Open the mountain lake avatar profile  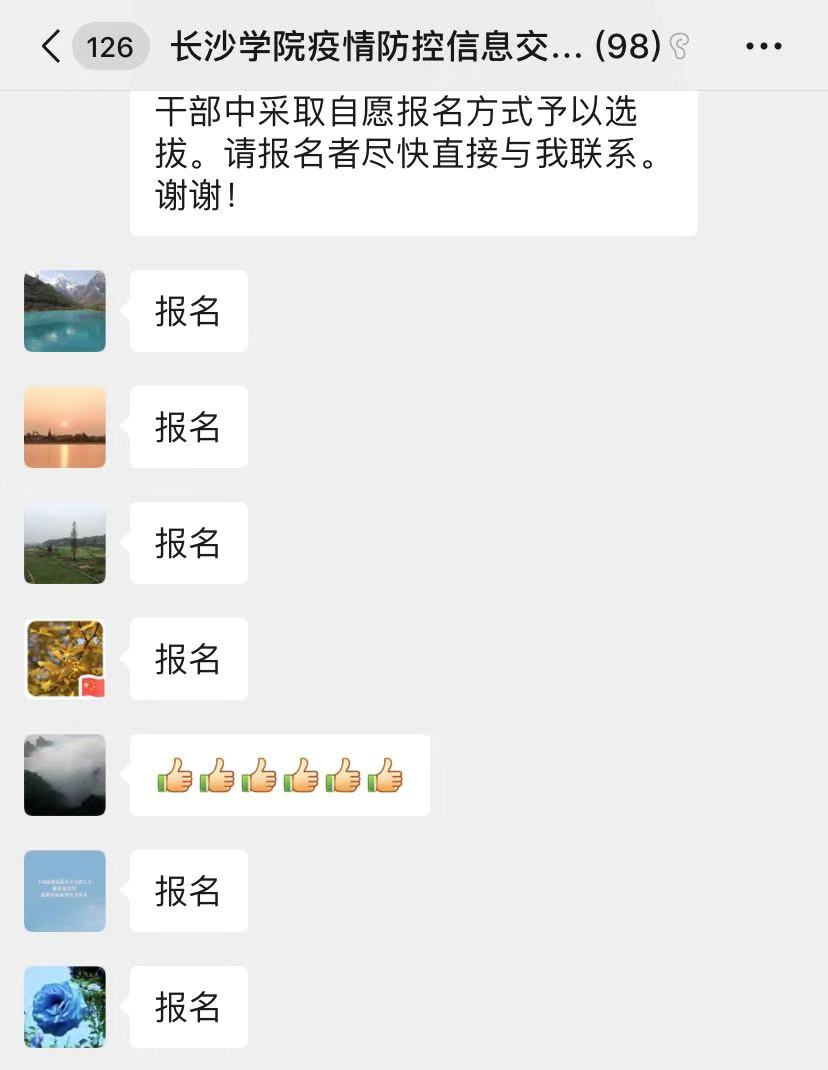(65, 311)
